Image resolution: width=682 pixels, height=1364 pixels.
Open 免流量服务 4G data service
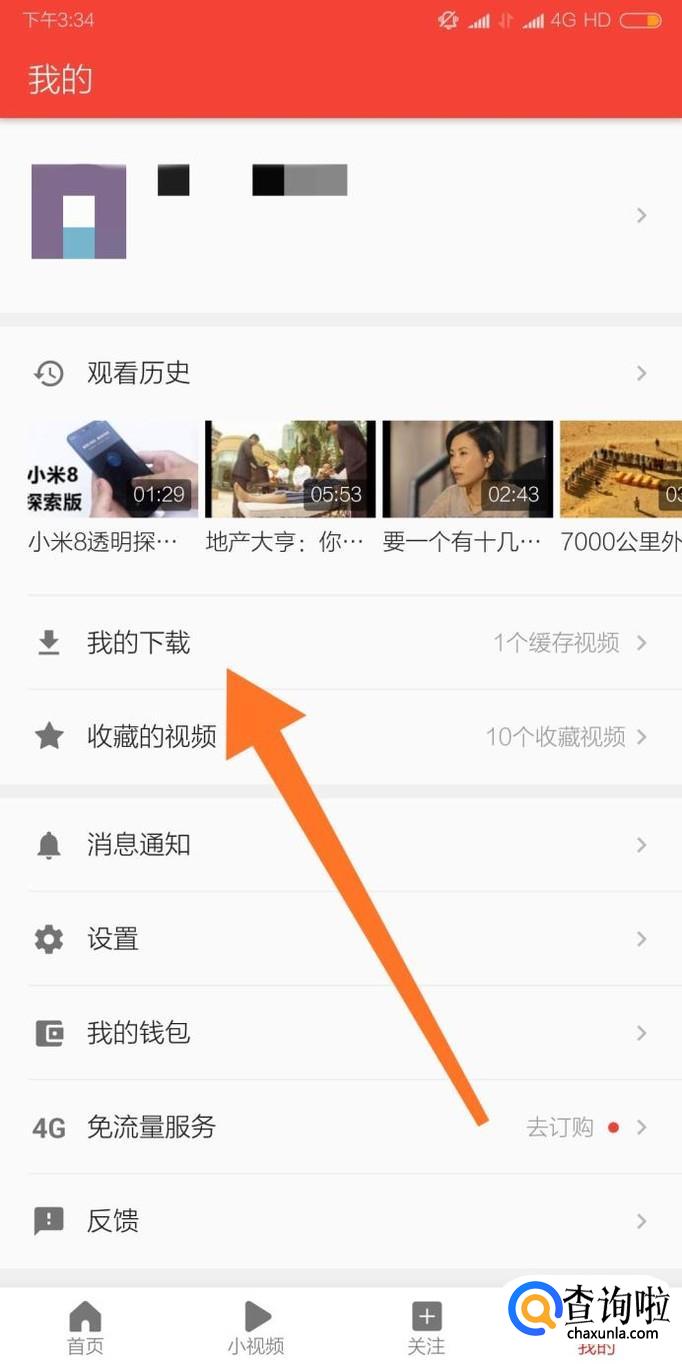pyautogui.click(x=340, y=1127)
